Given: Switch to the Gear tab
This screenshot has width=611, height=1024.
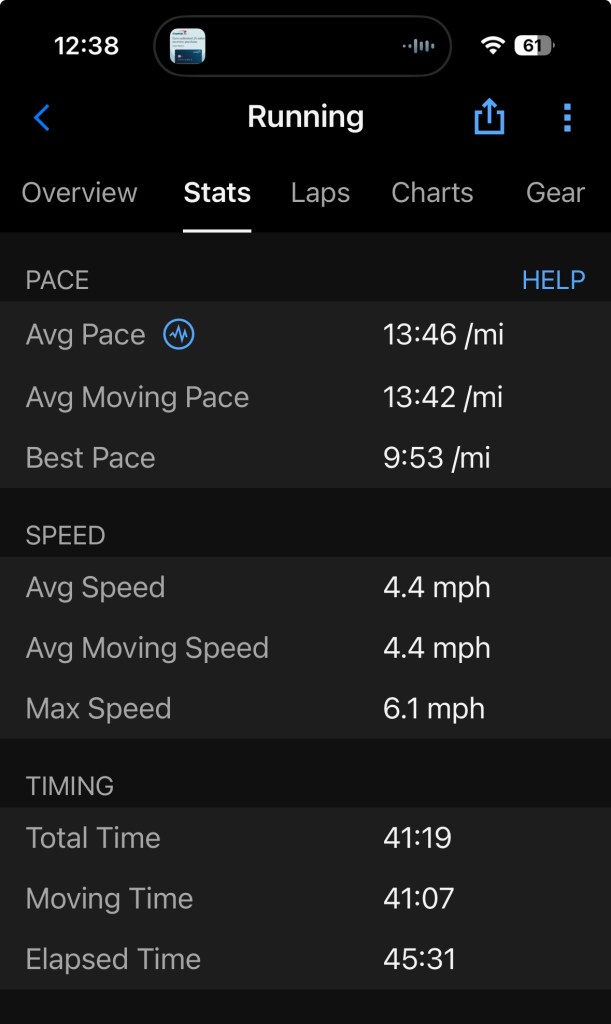Looking at the screenshot, I should pyautogui.click(x=555, y=193).
